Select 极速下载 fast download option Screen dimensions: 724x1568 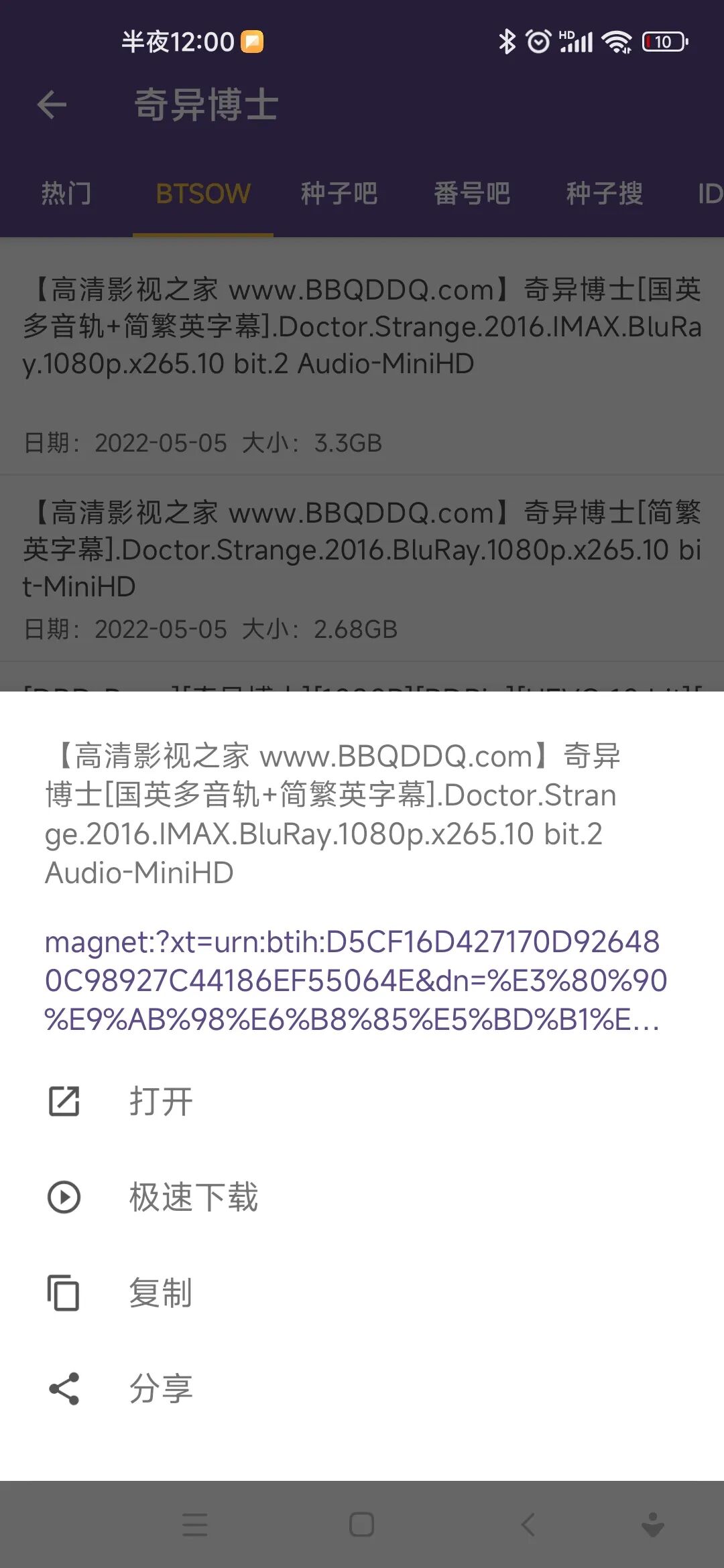(193, 1197)
